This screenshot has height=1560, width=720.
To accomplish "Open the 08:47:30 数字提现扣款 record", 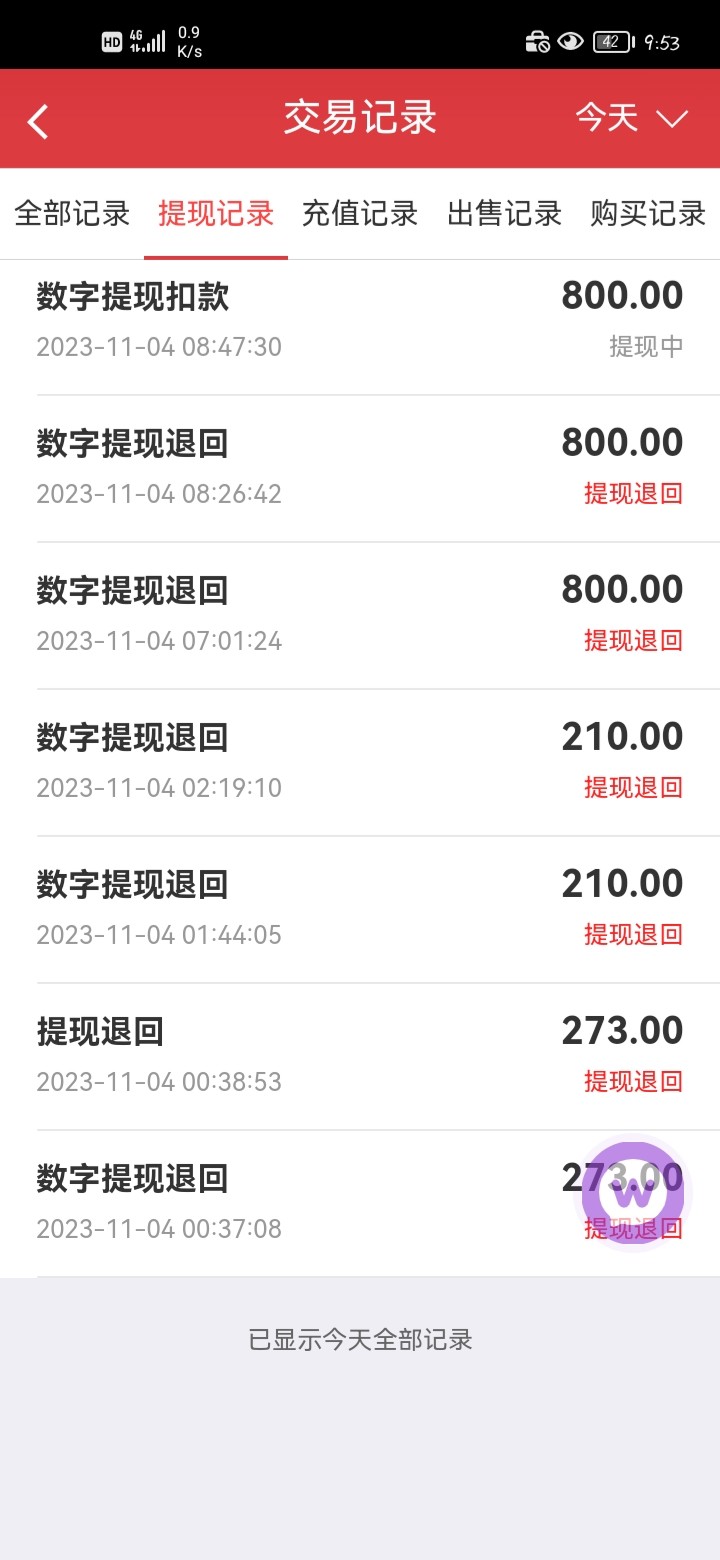I will pyautogui.click(x=360, y=320).
